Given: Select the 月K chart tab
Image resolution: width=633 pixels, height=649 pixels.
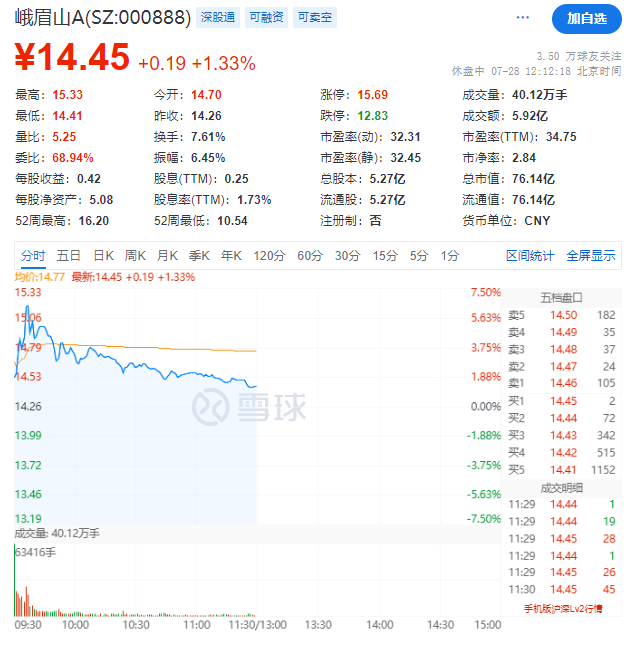Looking at the screenshot, I should 167,256.
